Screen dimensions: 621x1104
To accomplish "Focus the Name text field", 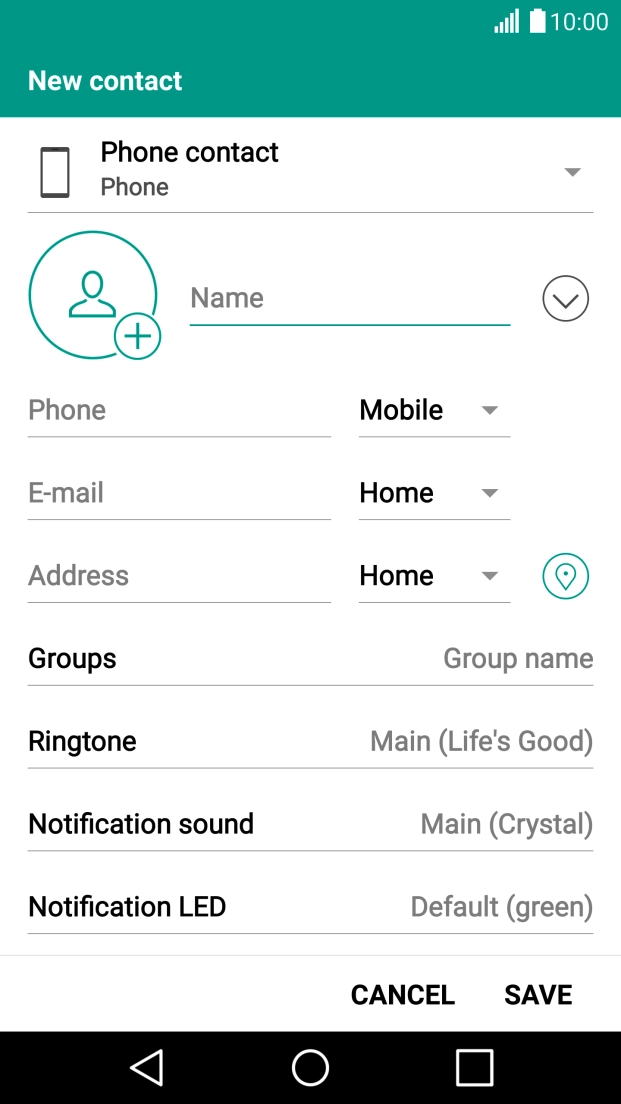I will coord(349,299).
